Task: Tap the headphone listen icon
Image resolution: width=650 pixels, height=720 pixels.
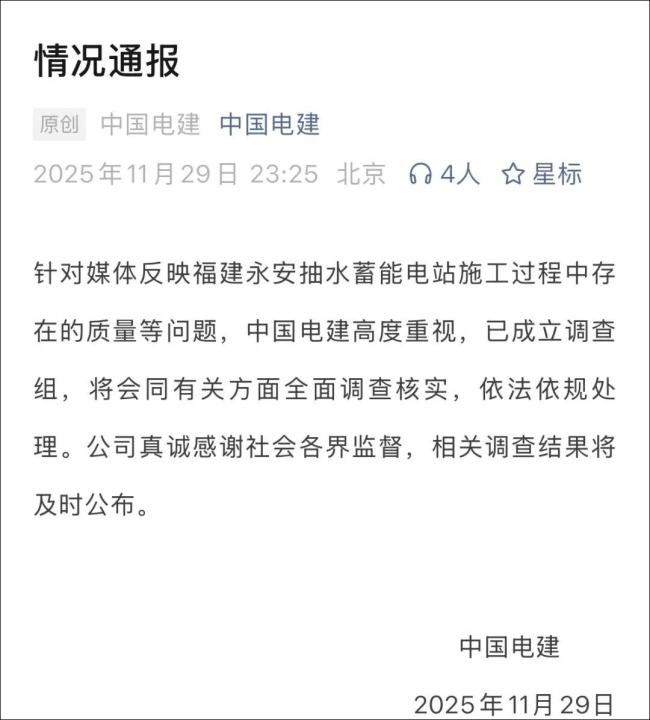Action: [x=421, y=174]
